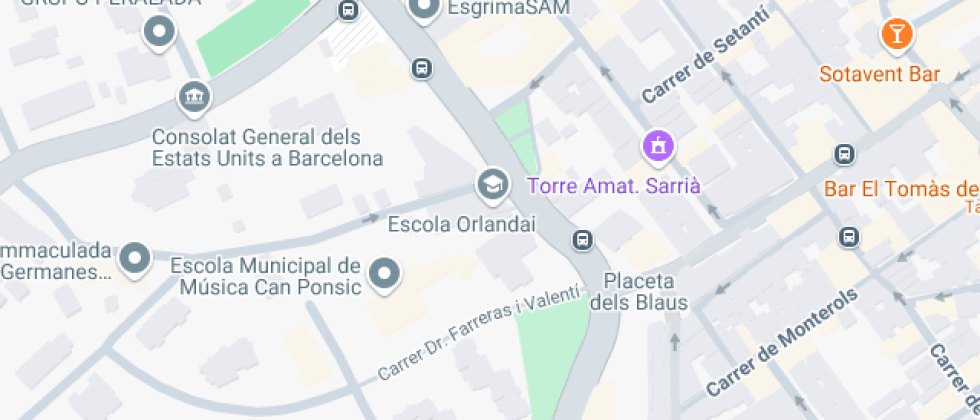Viewport: 980px width, 420px height.
Task: Select Consolat General dels Estats Units marker
Action: [193, 98]
